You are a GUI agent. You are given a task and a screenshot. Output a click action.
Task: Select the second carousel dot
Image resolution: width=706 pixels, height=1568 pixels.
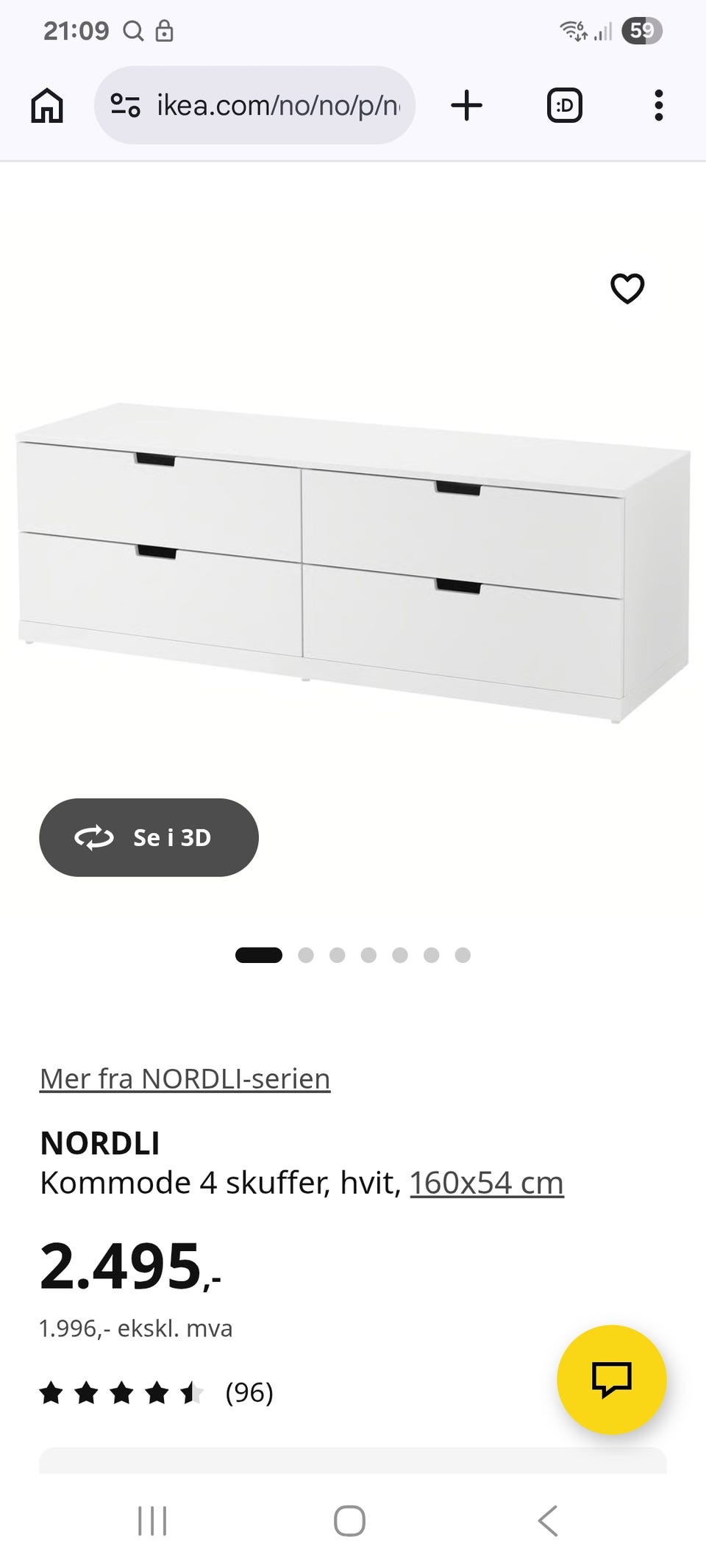pyautogui.click(x=304, y=955)
